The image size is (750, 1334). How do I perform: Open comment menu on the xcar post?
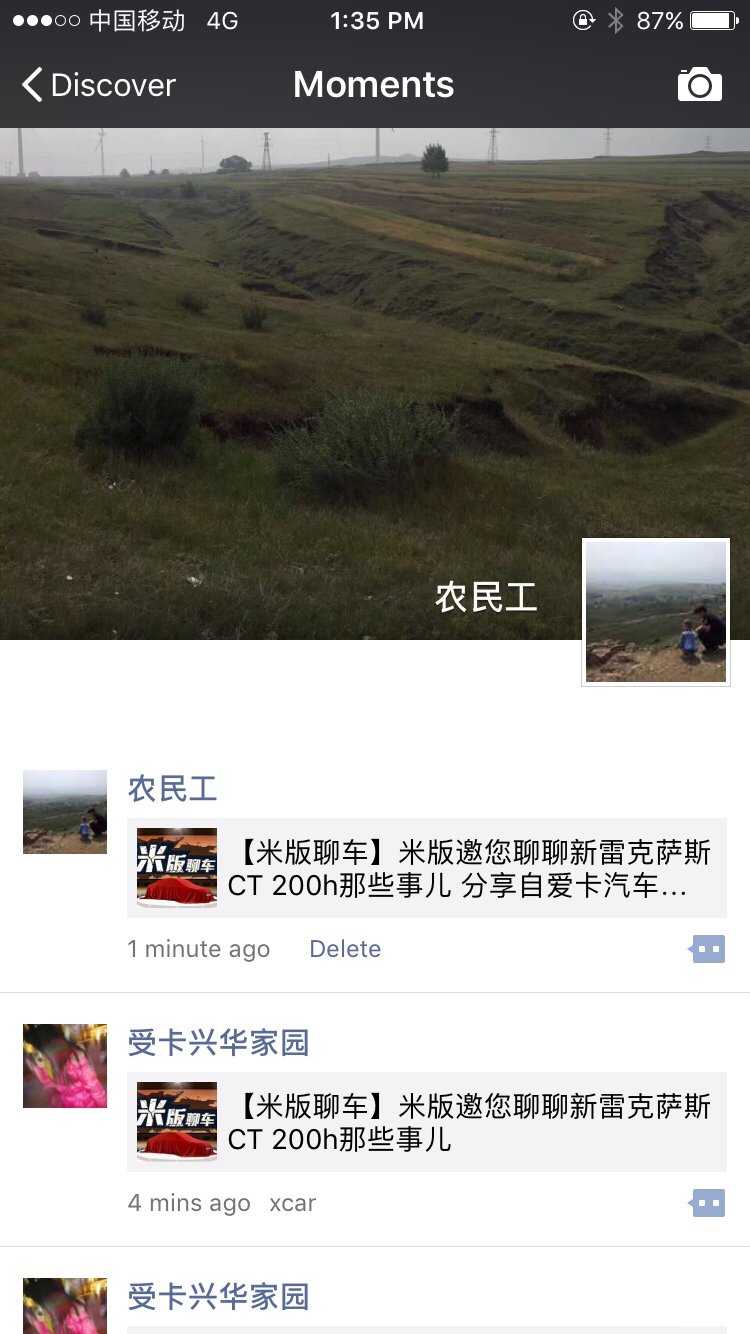click(x=708, y=1203)
